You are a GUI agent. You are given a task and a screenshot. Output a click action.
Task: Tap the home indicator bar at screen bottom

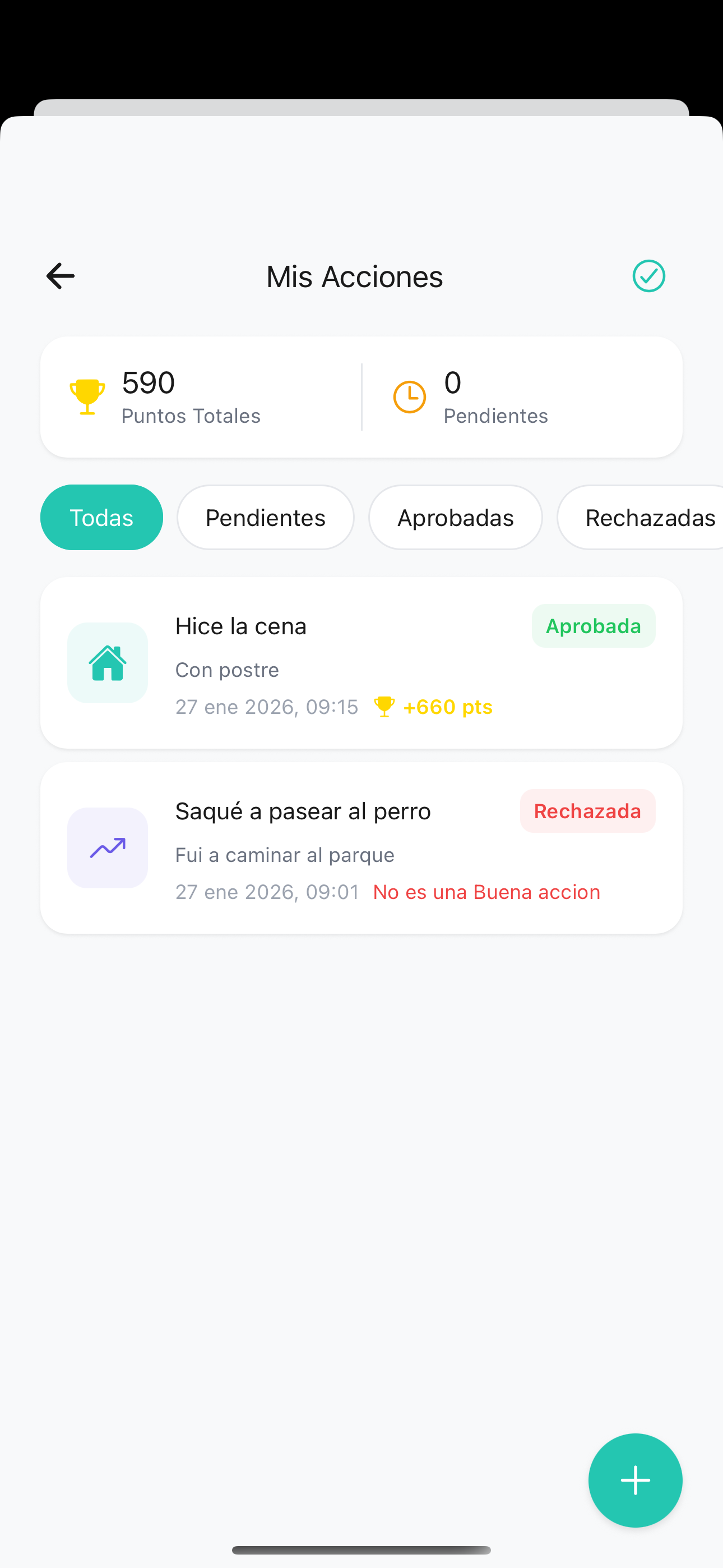click(361, 1549)
